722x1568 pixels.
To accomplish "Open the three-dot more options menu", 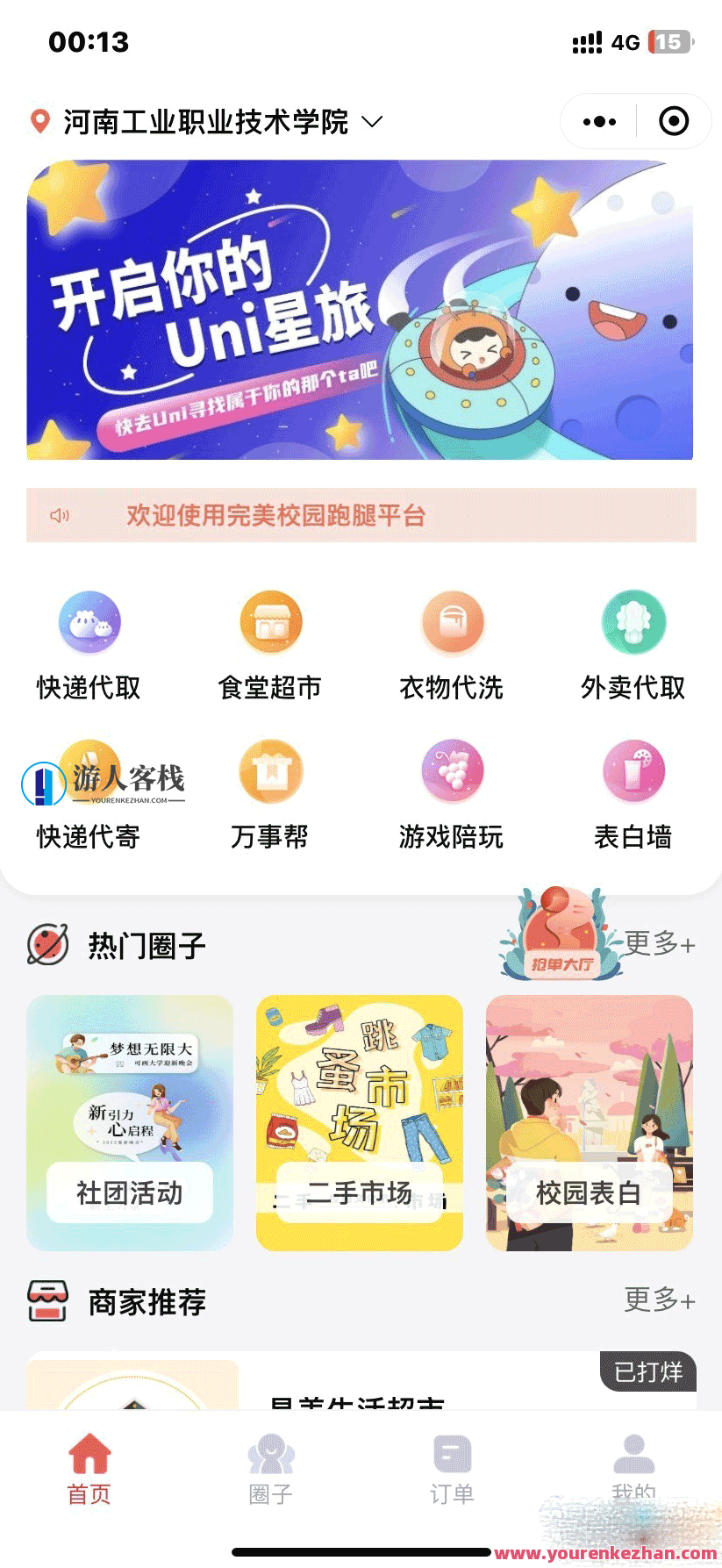I will coord(598,121).
